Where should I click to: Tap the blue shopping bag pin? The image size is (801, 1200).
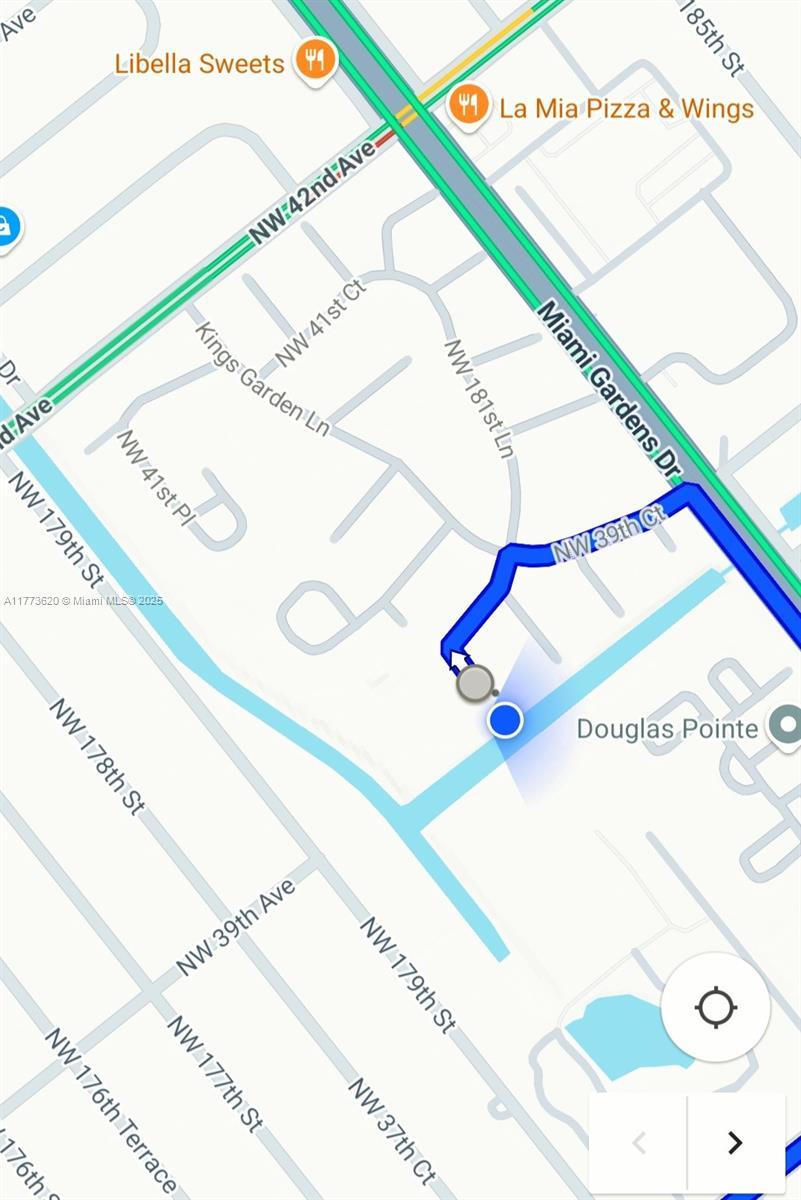tap(6, 227)
